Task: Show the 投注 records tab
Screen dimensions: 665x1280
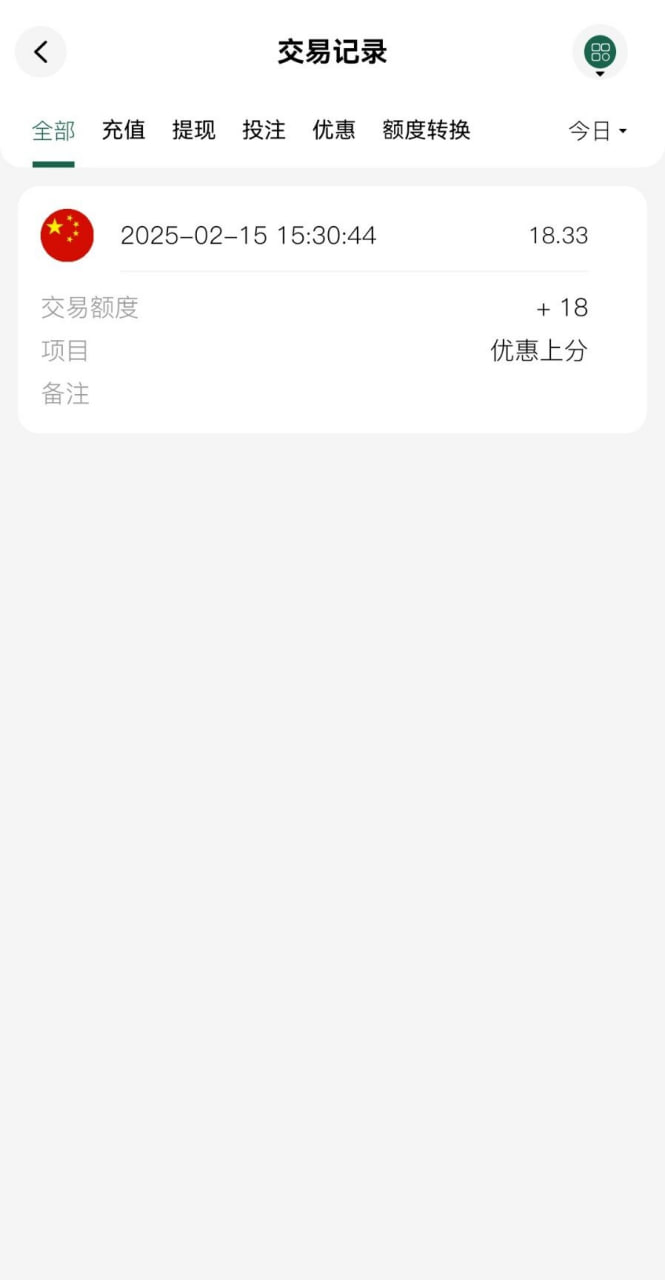Action: click(264, 130)
